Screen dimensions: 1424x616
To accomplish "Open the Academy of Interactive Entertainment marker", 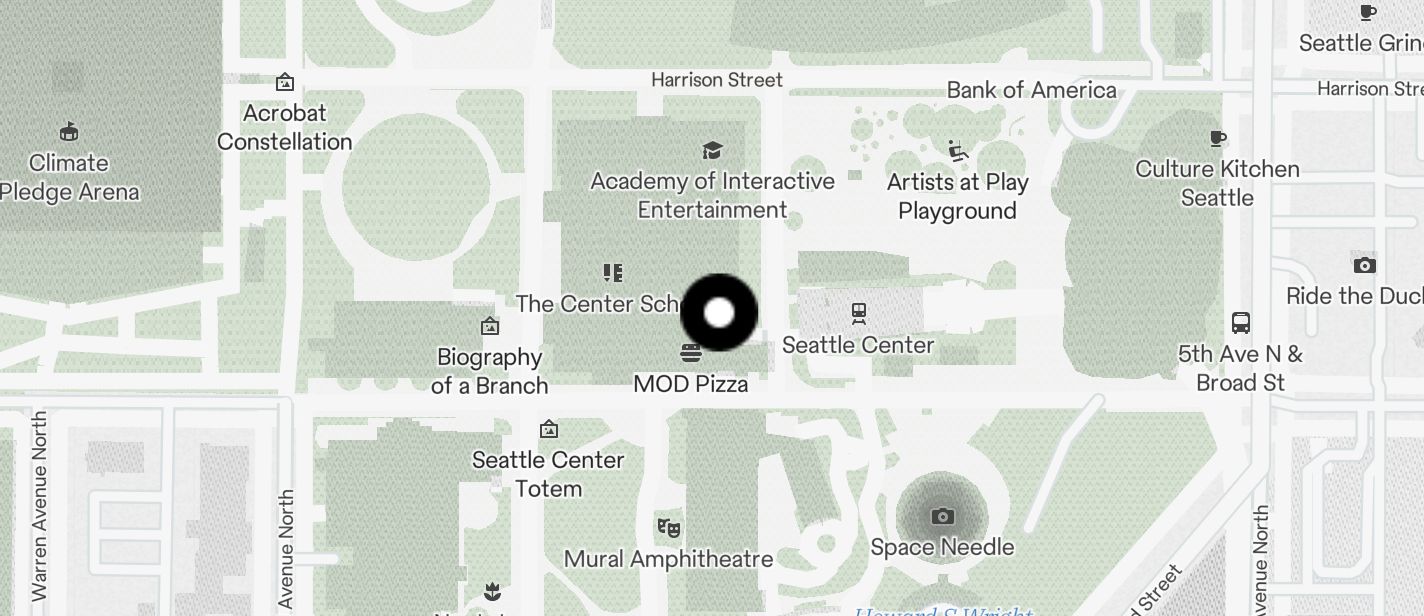I will (x=711, y=151).
